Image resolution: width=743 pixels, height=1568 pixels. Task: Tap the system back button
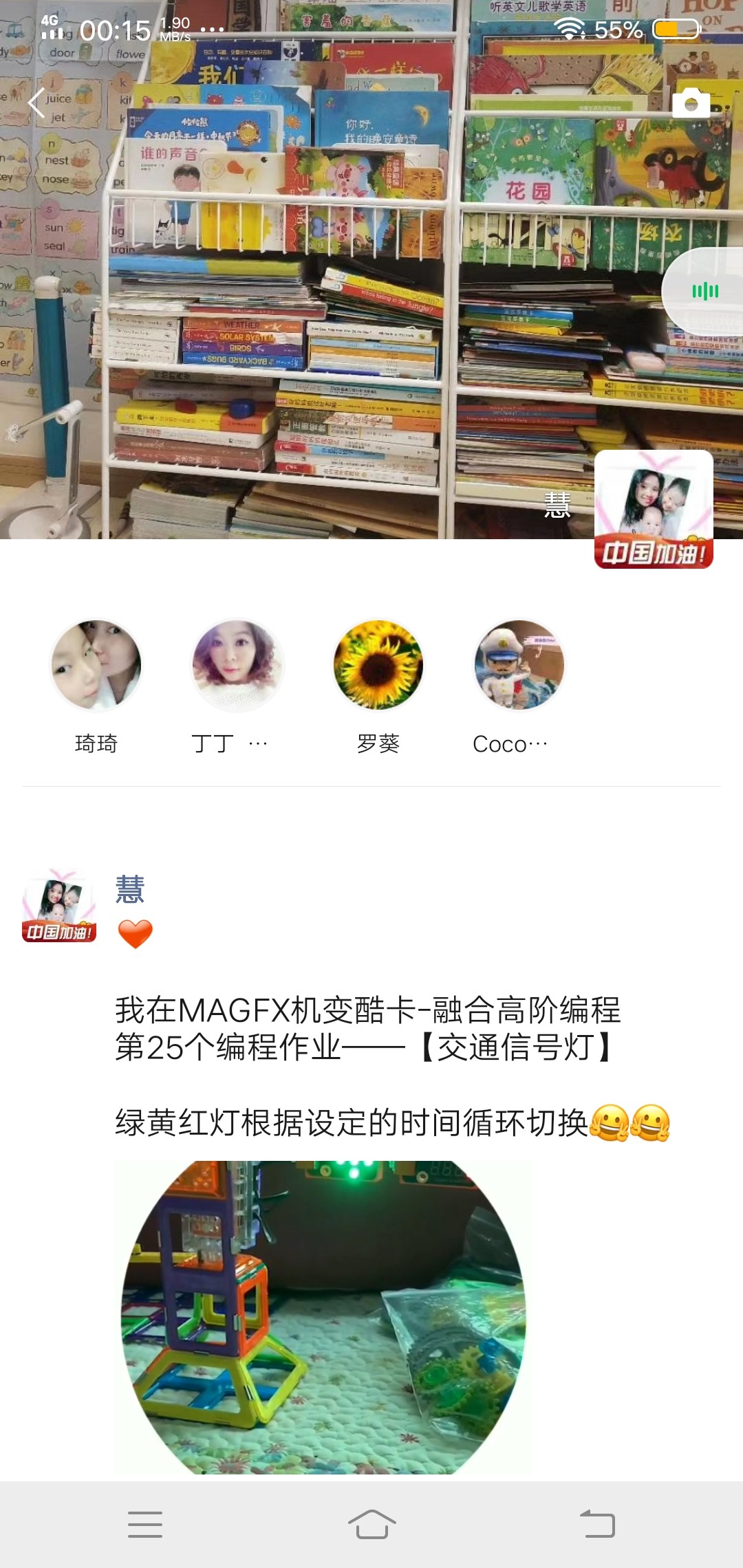pos(597,1524)
